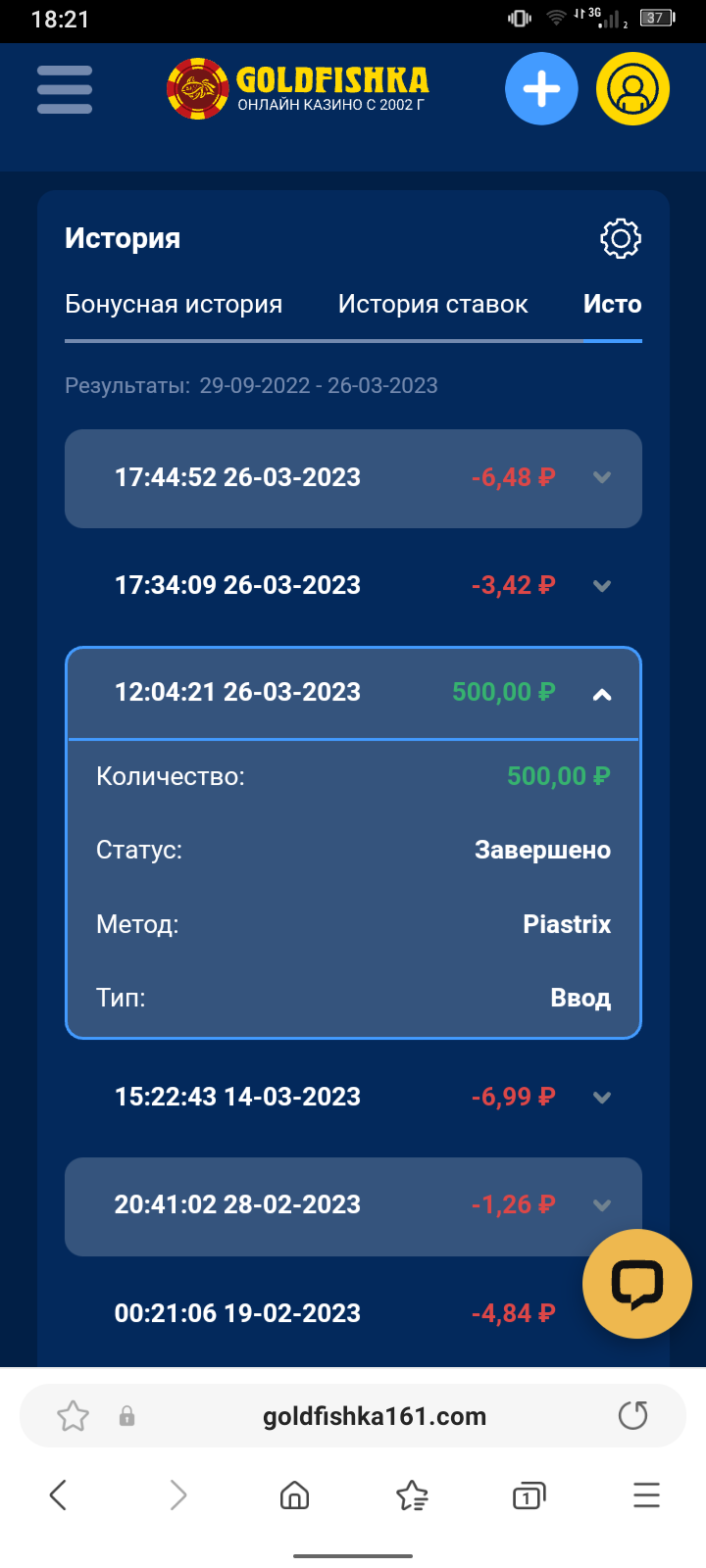Tap the blue plus deposit button
The image size is (706, 1568).
tap(541, 89)
